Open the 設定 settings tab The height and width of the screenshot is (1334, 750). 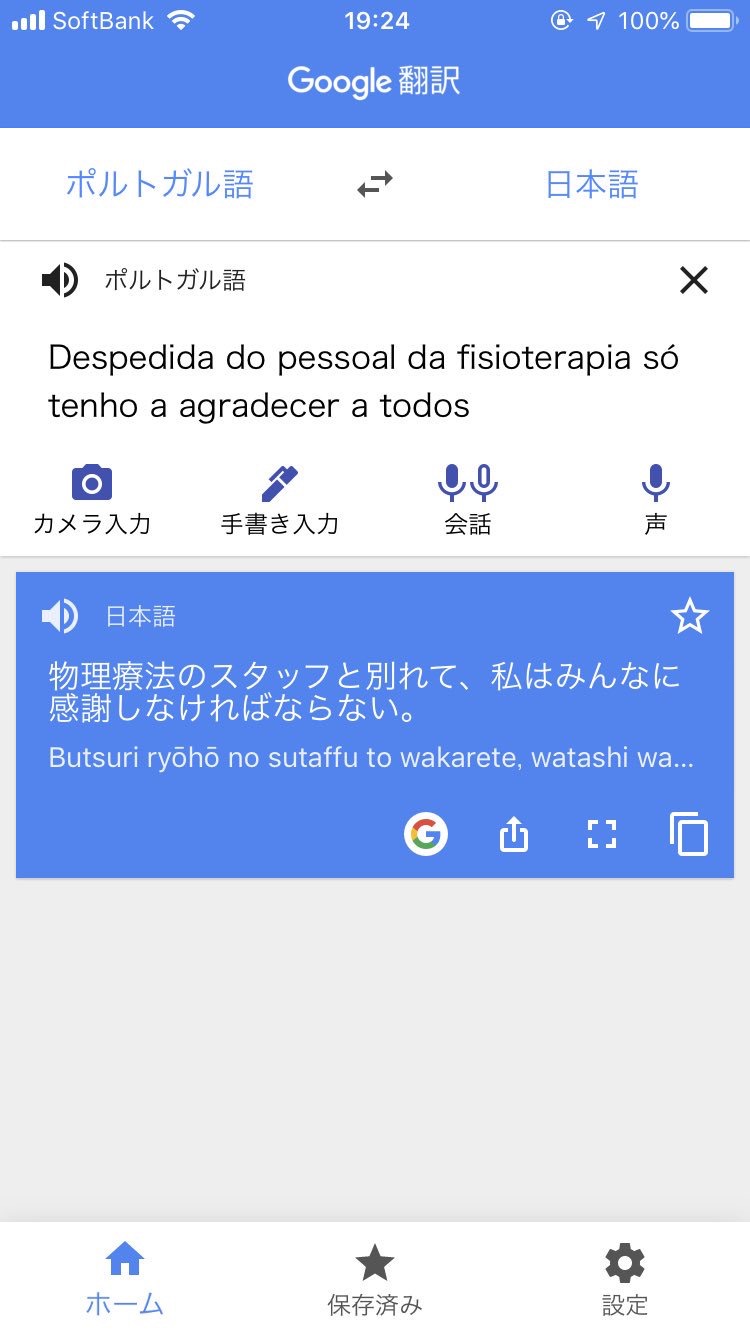(x=625, y=1278)
